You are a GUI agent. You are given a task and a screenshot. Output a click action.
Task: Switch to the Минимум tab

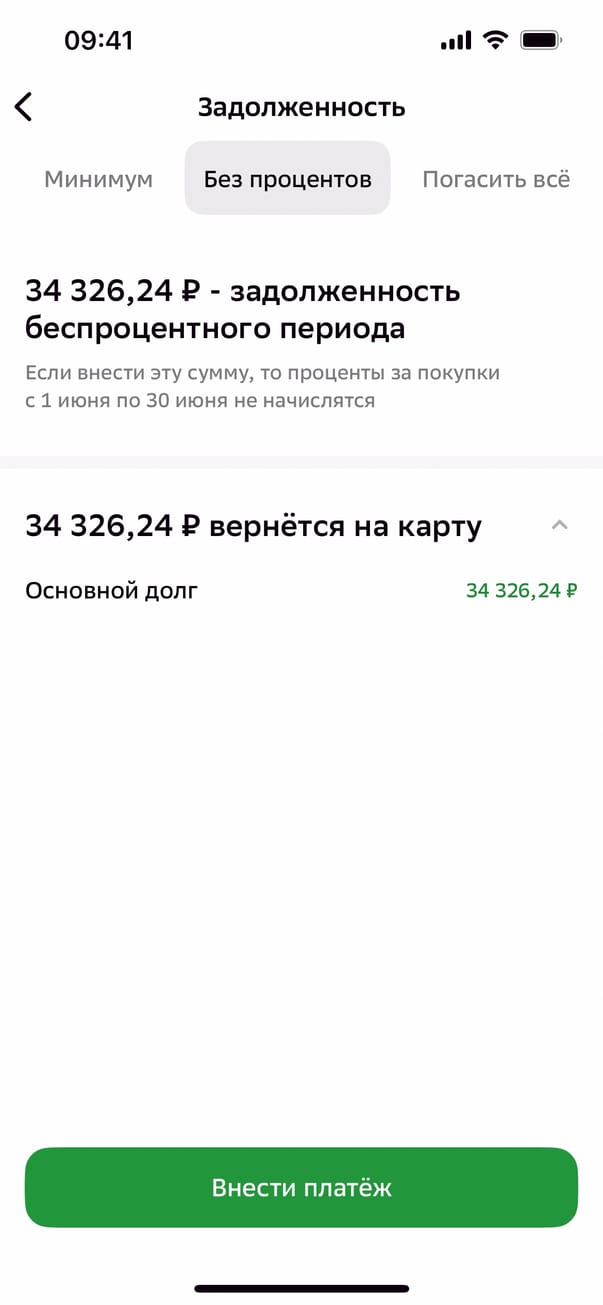pyautogui.click(x=98, y=179)
